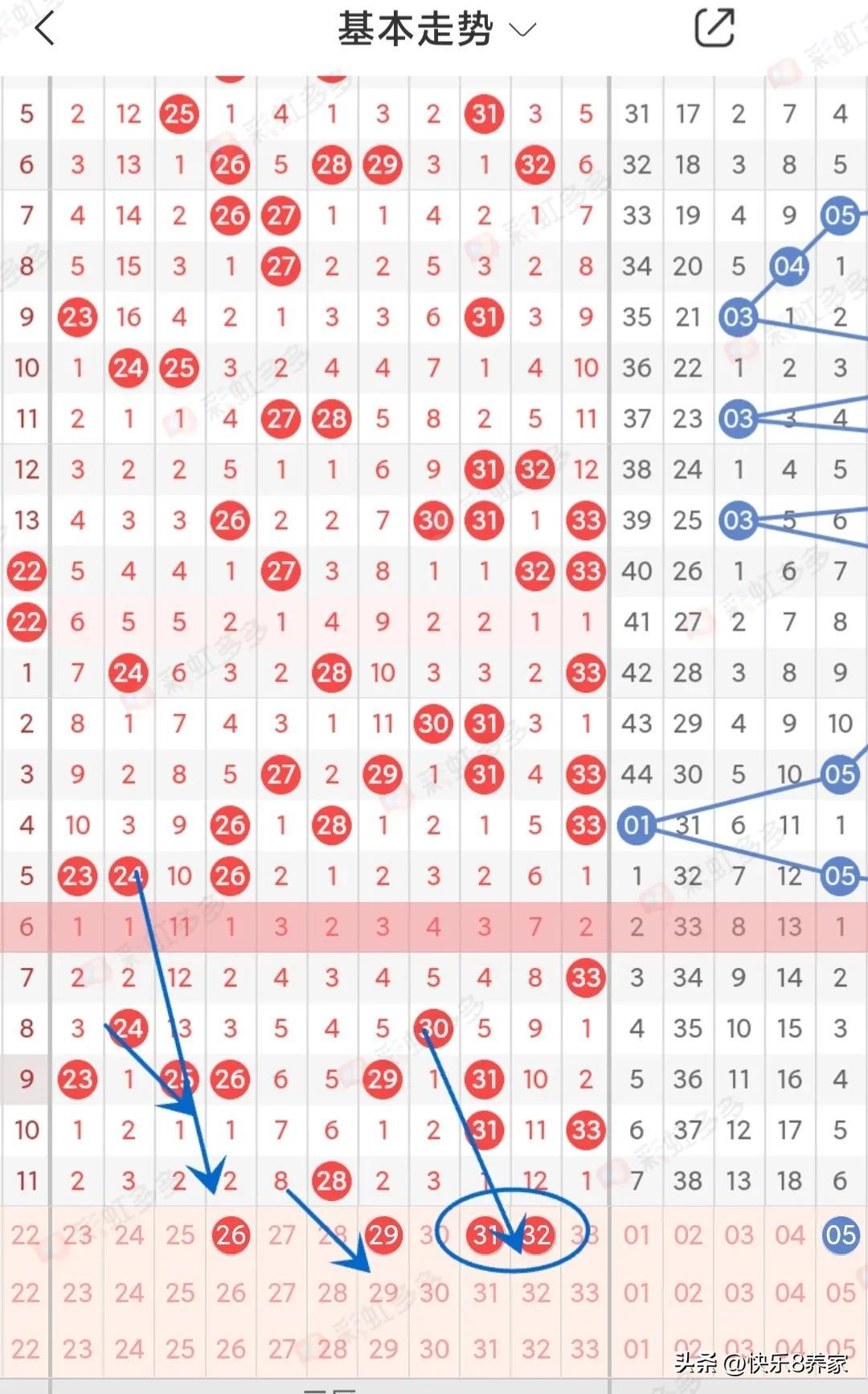Go back with the top-left arrow
This screenshot has width=868, height=1394.
point(45,29)
